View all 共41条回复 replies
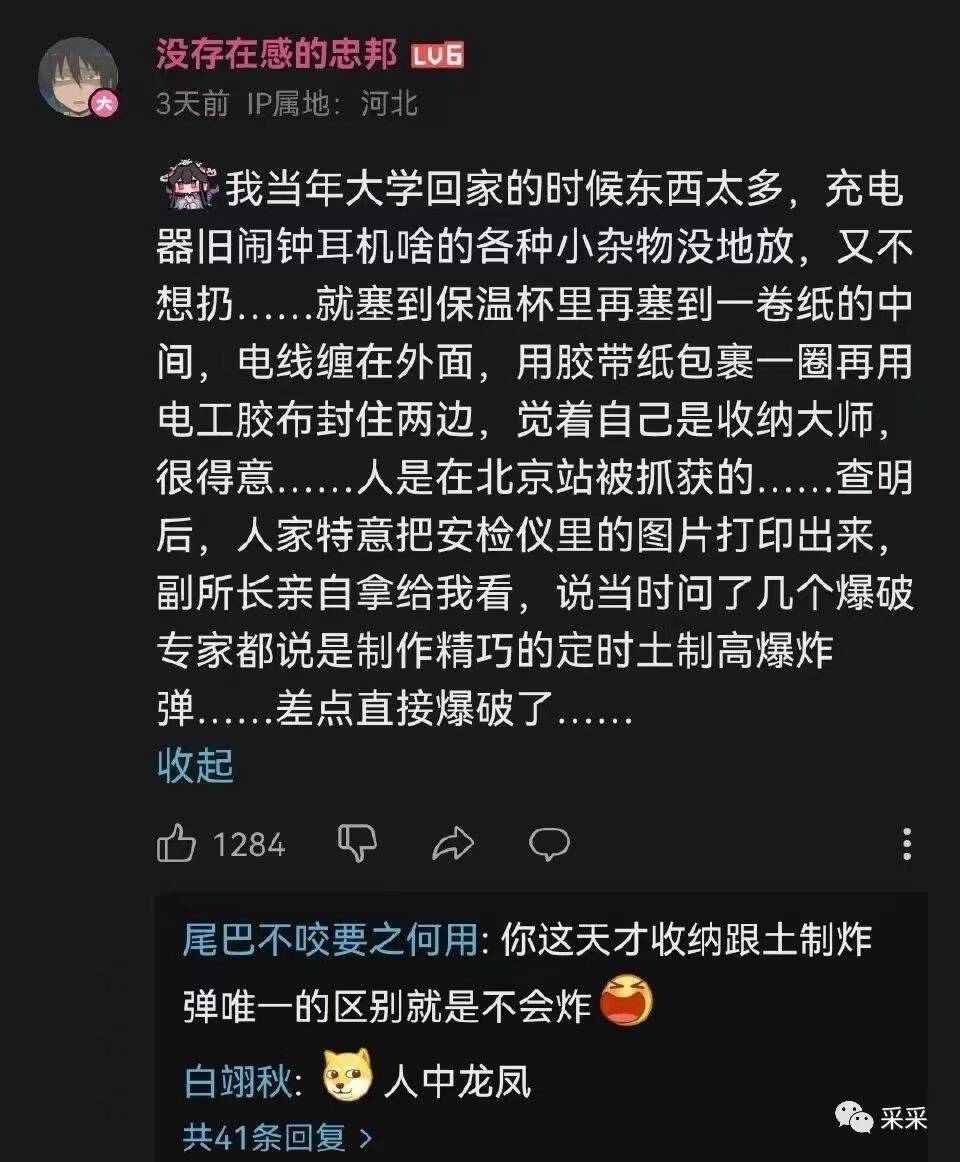Screen dimensions: 960x1162 tap(277, 1137)
